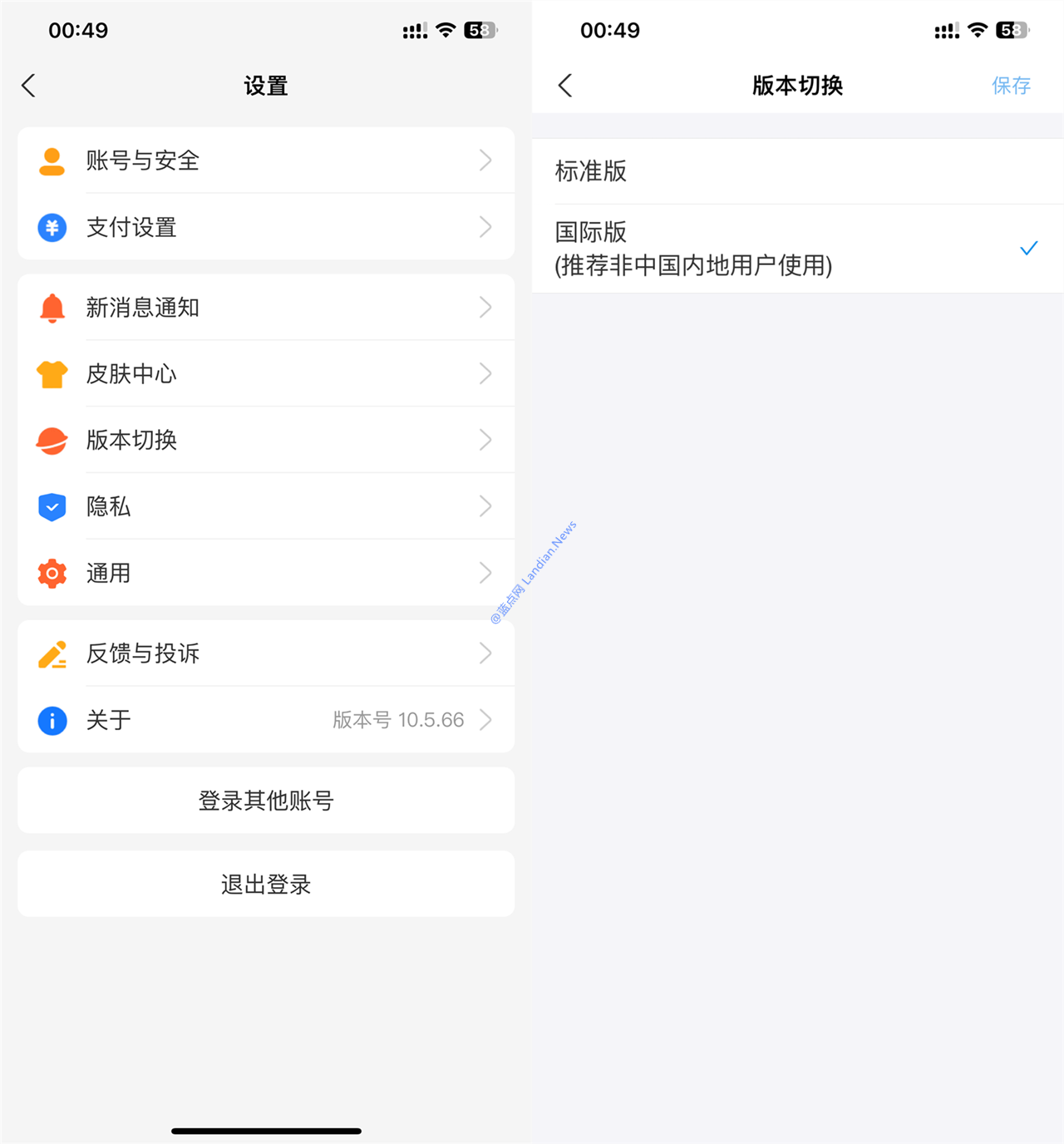1064x1144 pixels.
Task: Open 反馈与投诉
Action: (x=266, y=653)
